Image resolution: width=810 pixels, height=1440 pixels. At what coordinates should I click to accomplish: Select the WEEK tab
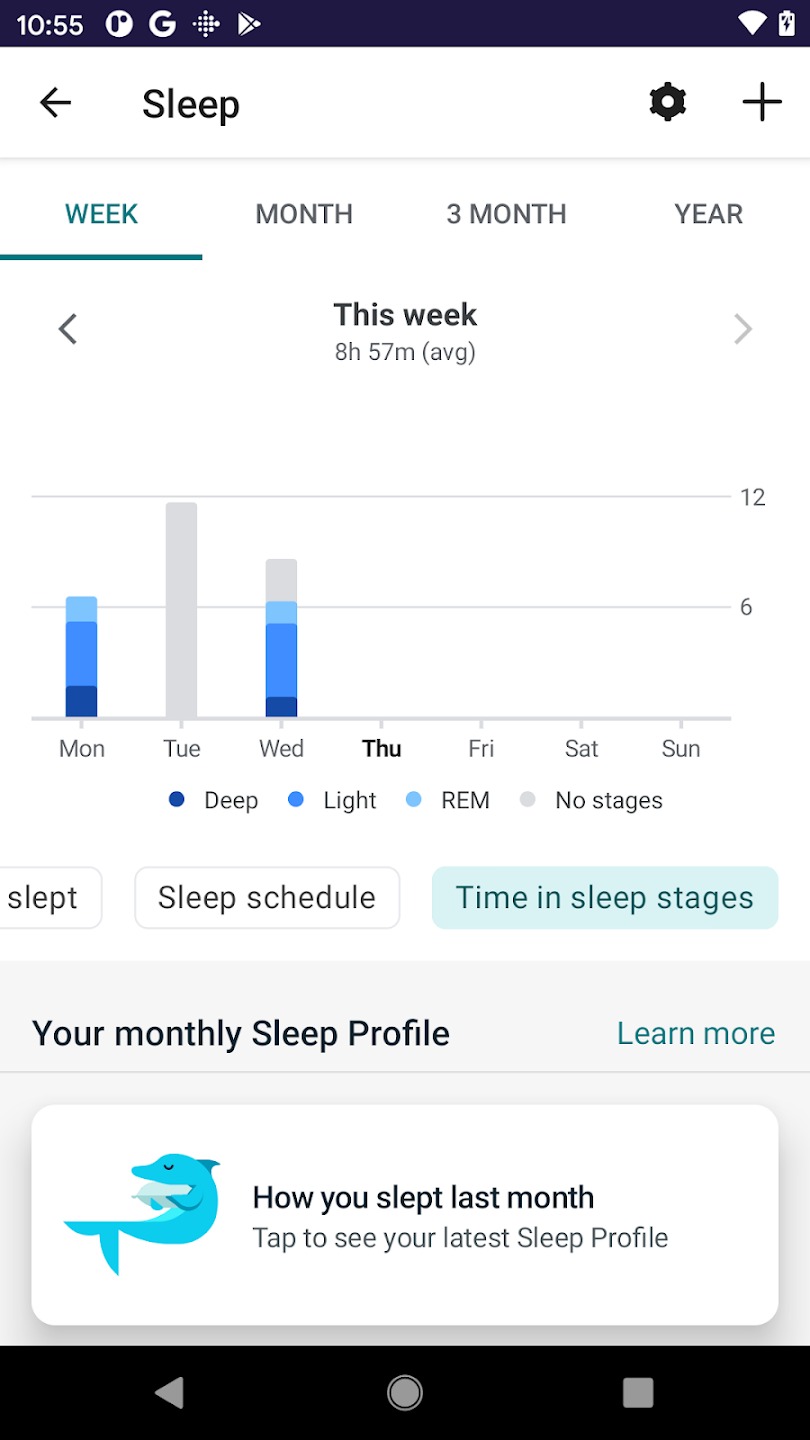(101, 214)
